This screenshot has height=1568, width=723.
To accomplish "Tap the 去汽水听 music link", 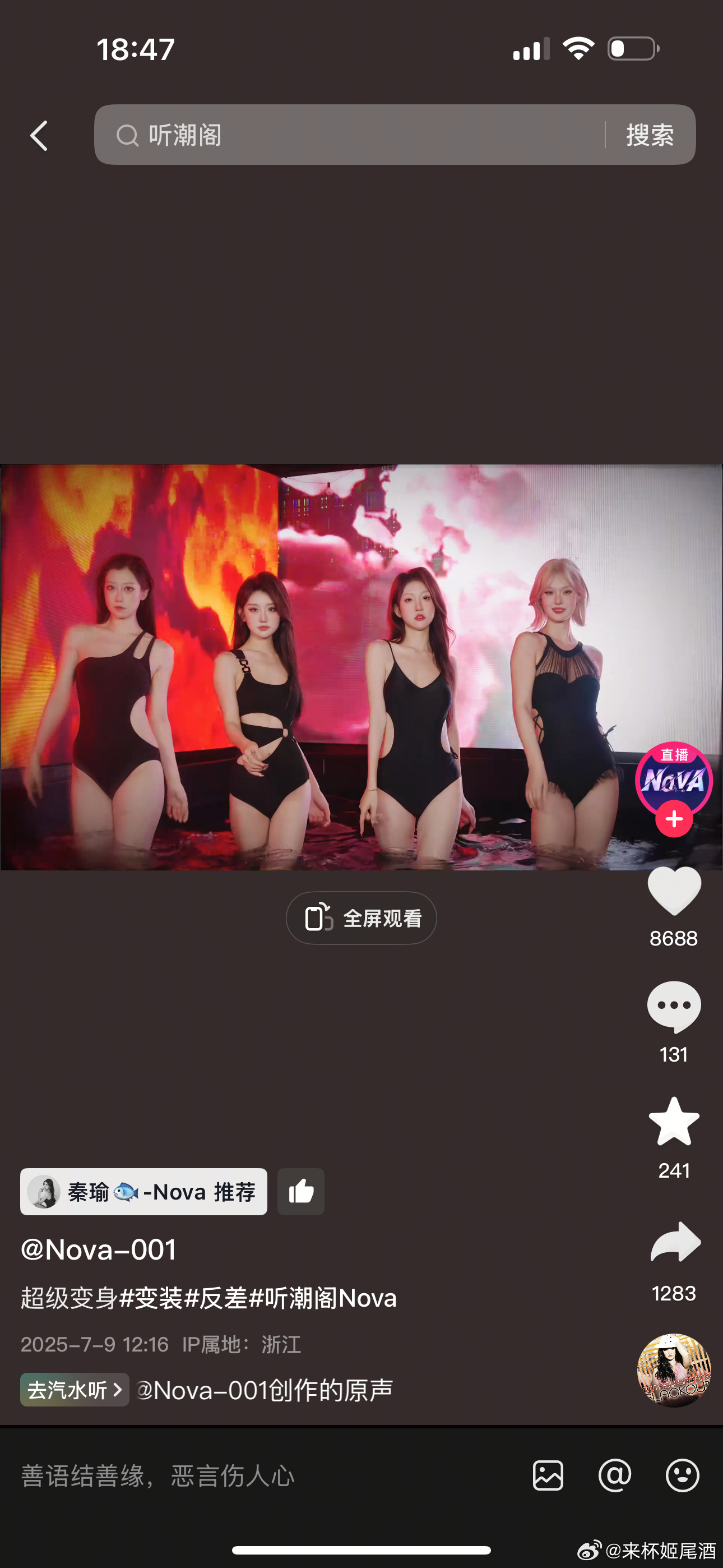I will 74,1390.
